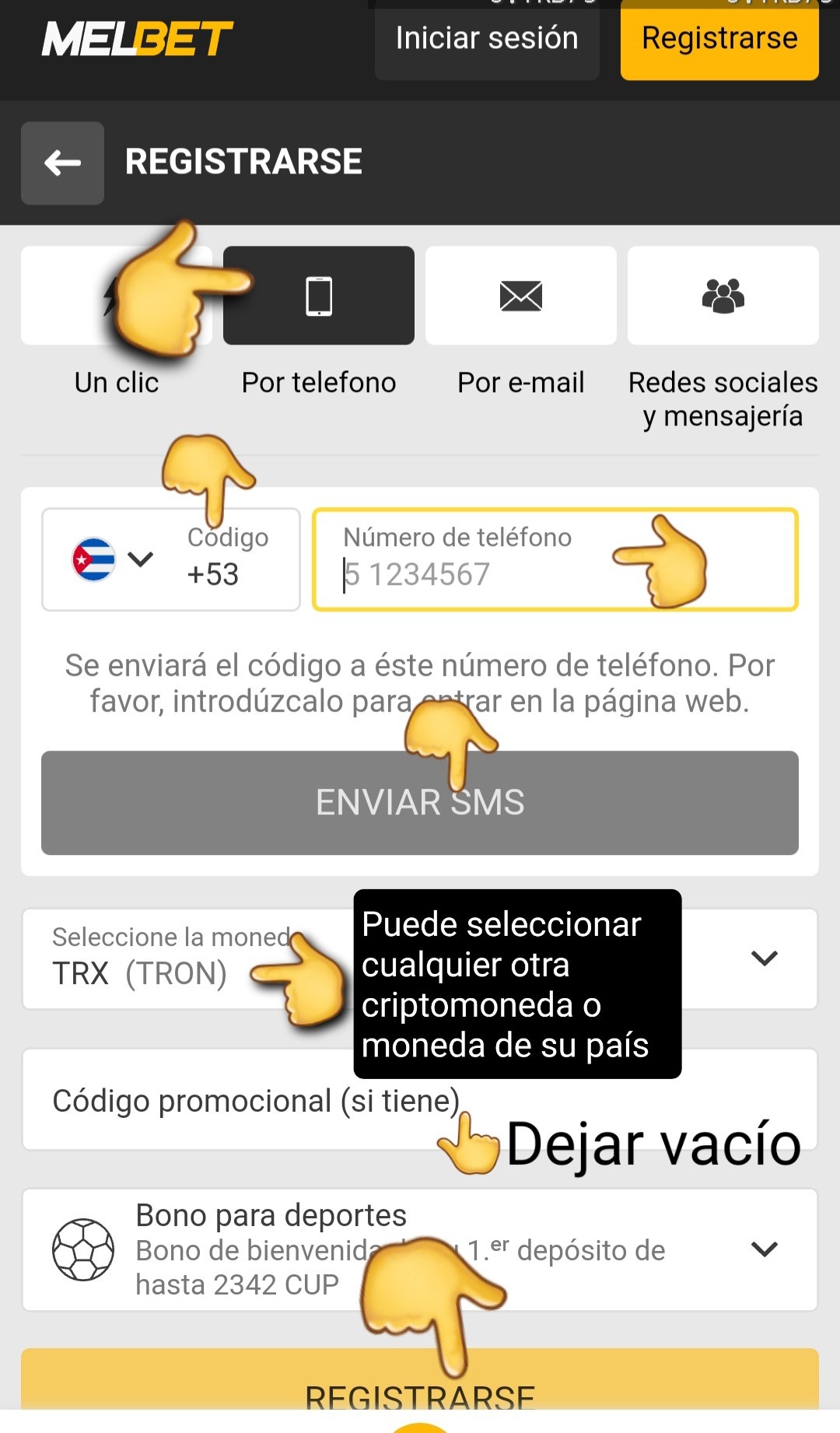Image resolution: width=840 pixels, height=1433 pixels.
Task: Tap the ENVIAR SMS button
Action: 420,802
